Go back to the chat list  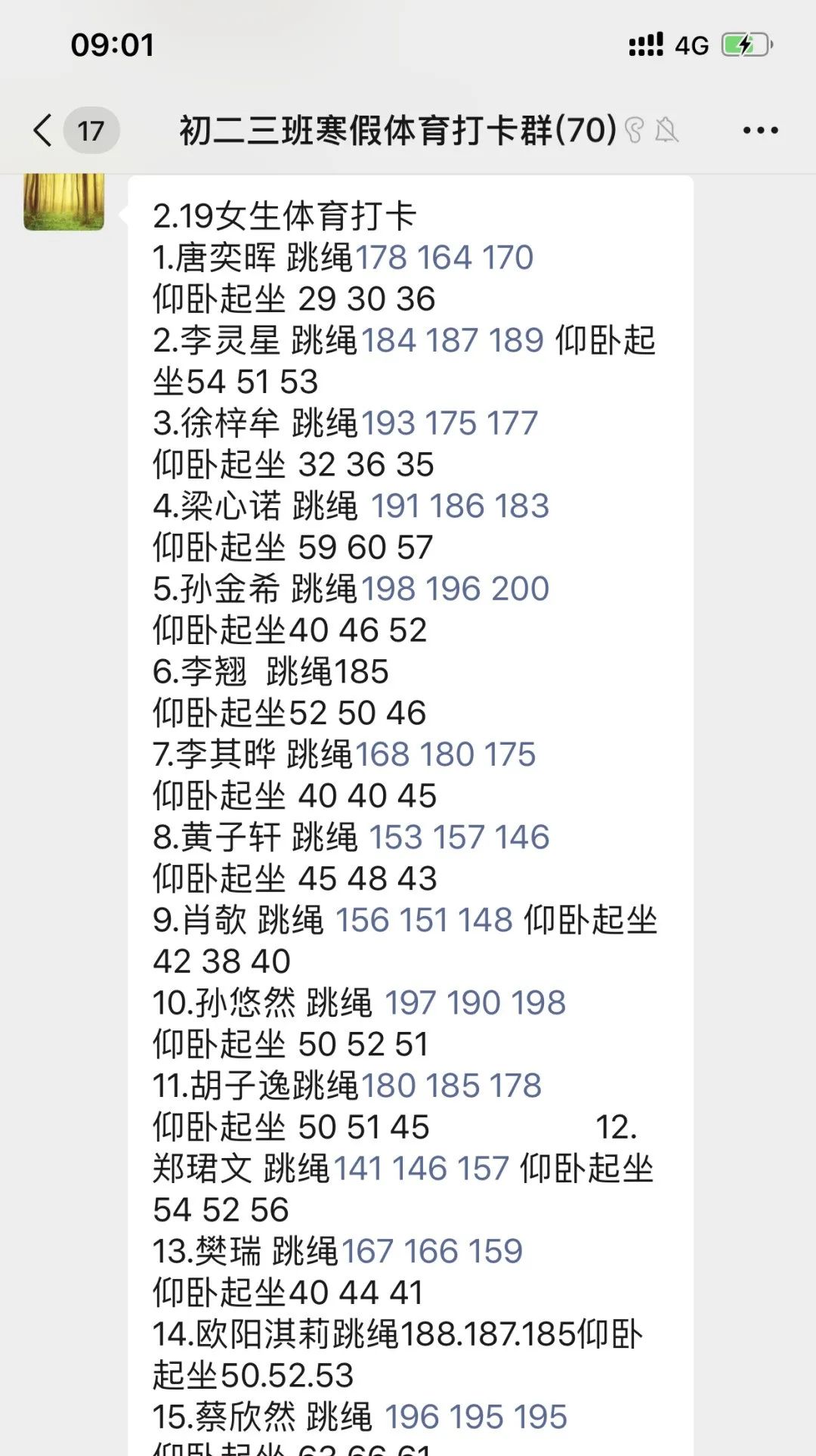pos(44,130)
